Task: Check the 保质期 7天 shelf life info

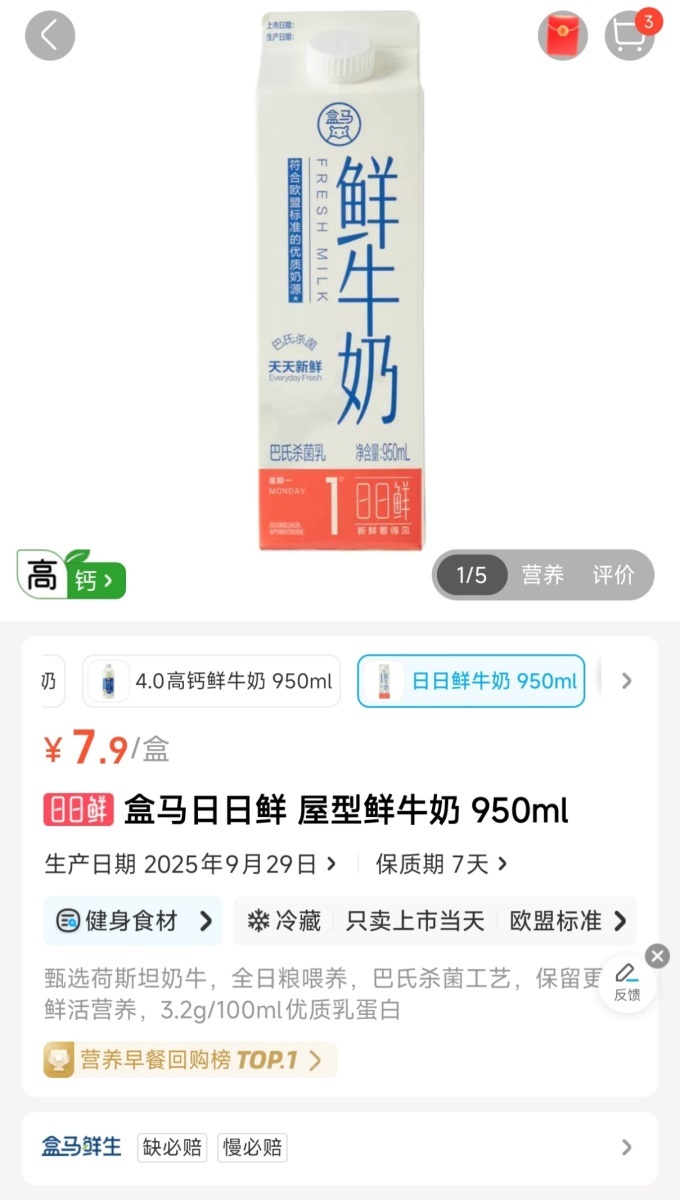Action: click(x=441, y=864)
